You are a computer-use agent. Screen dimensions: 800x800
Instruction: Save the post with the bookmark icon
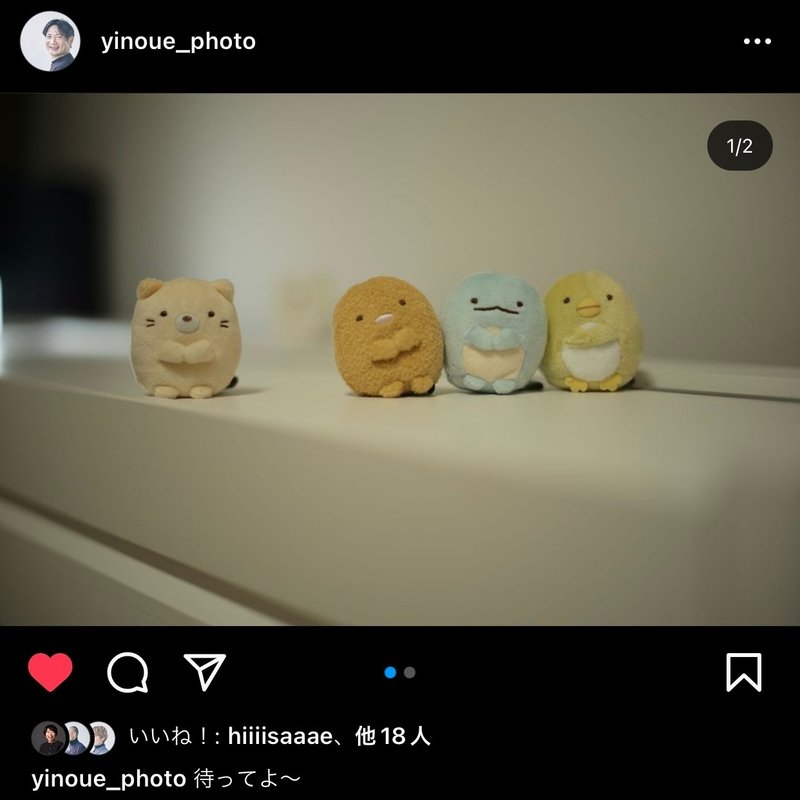coord(744,673)
